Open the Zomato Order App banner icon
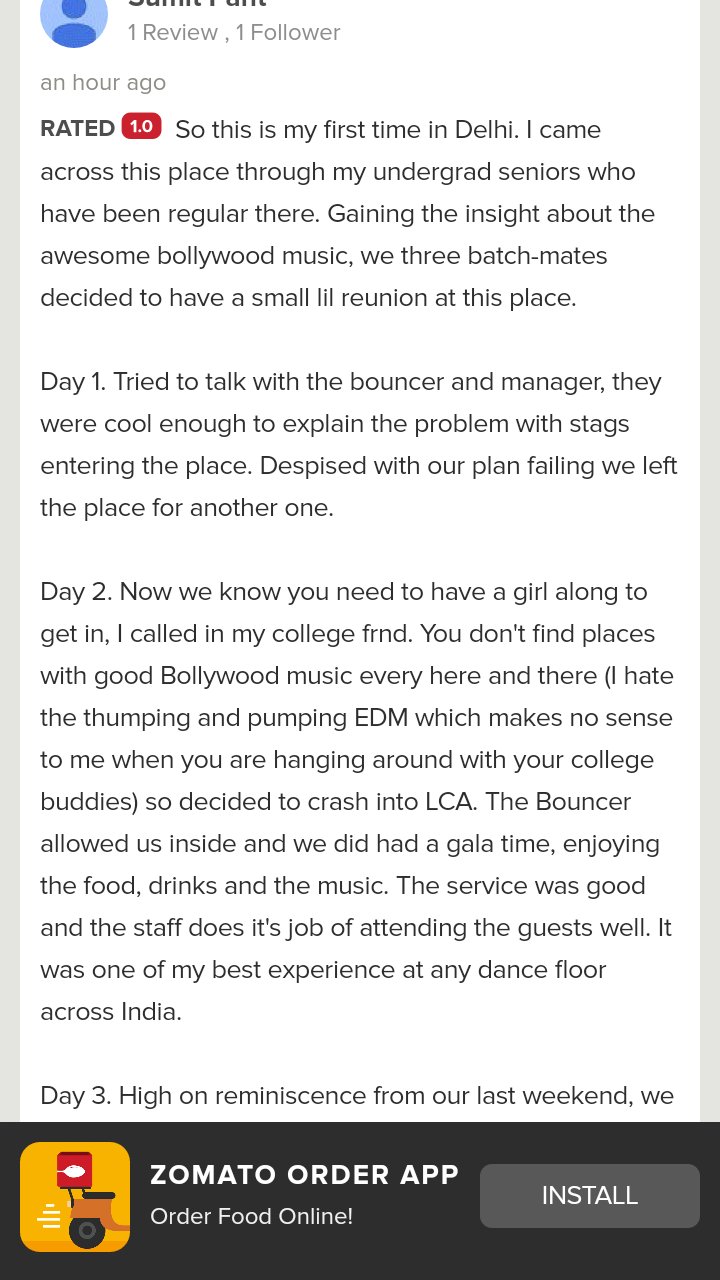The width and height of the screenshot is (720, 1280). pyautogui.click(x=75, y=1197)
